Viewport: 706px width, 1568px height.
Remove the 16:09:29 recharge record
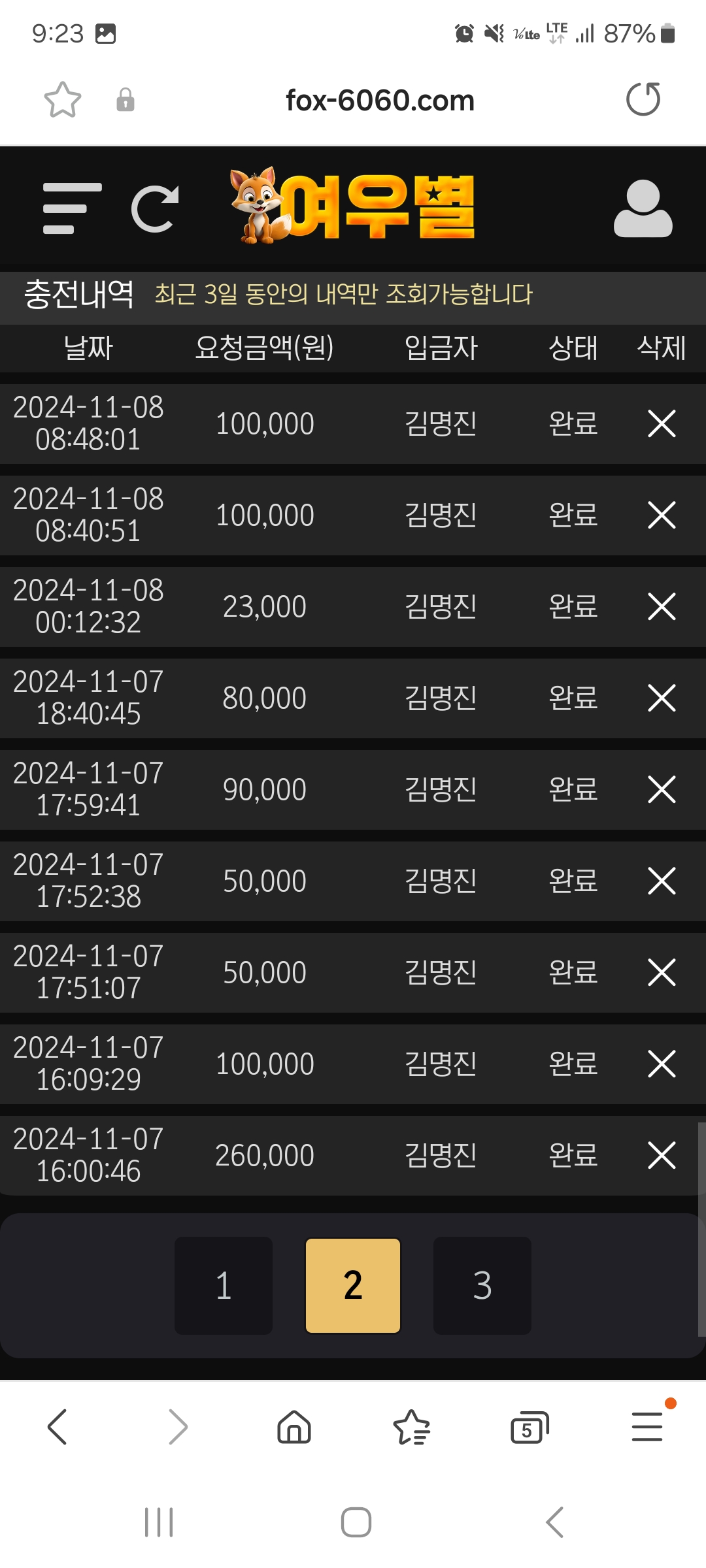coord(661,1064)
